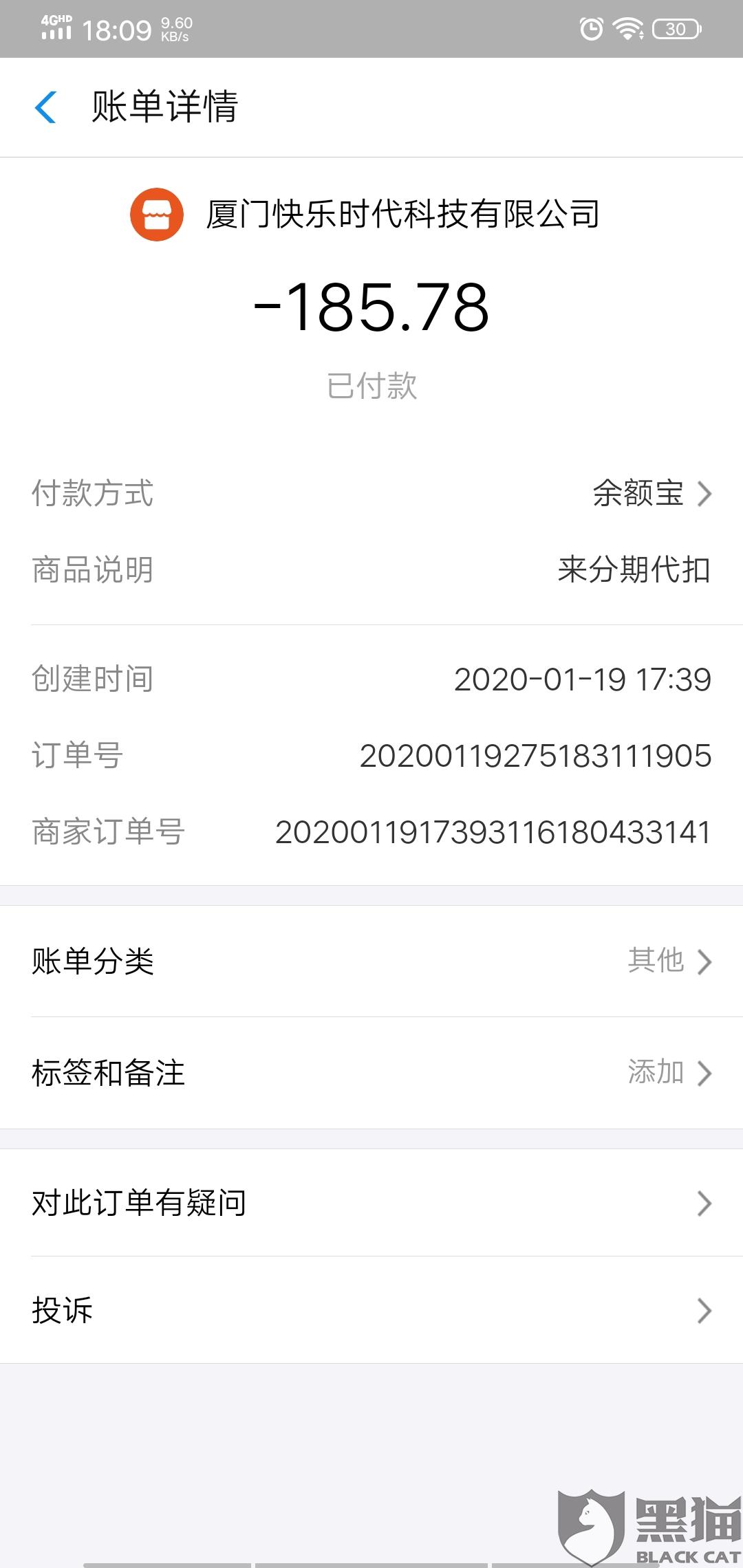Add 标签和备注 to this bill

(x=371, y=1073)
